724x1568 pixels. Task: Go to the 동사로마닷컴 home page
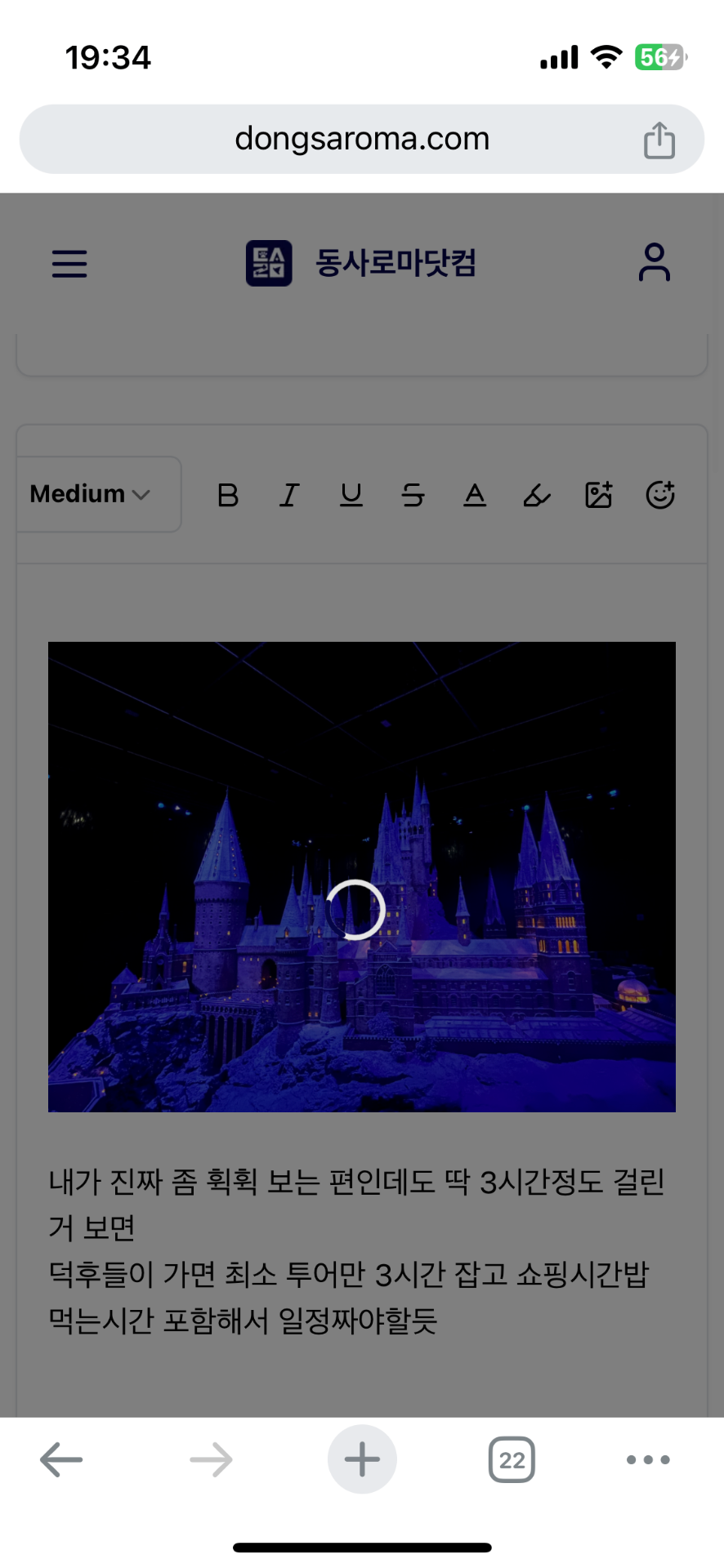[x=361, y=263]
